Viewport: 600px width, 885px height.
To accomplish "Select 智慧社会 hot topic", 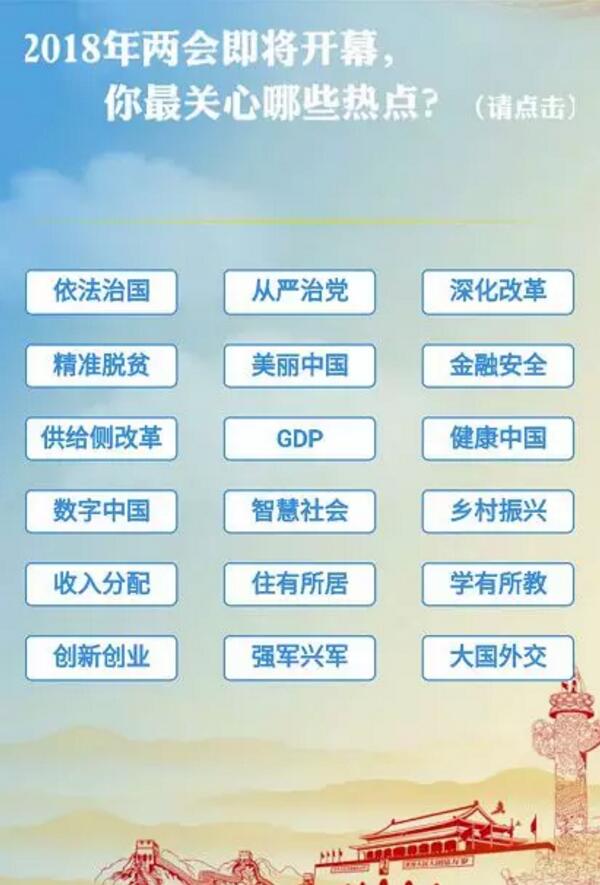I will (299, 511).
